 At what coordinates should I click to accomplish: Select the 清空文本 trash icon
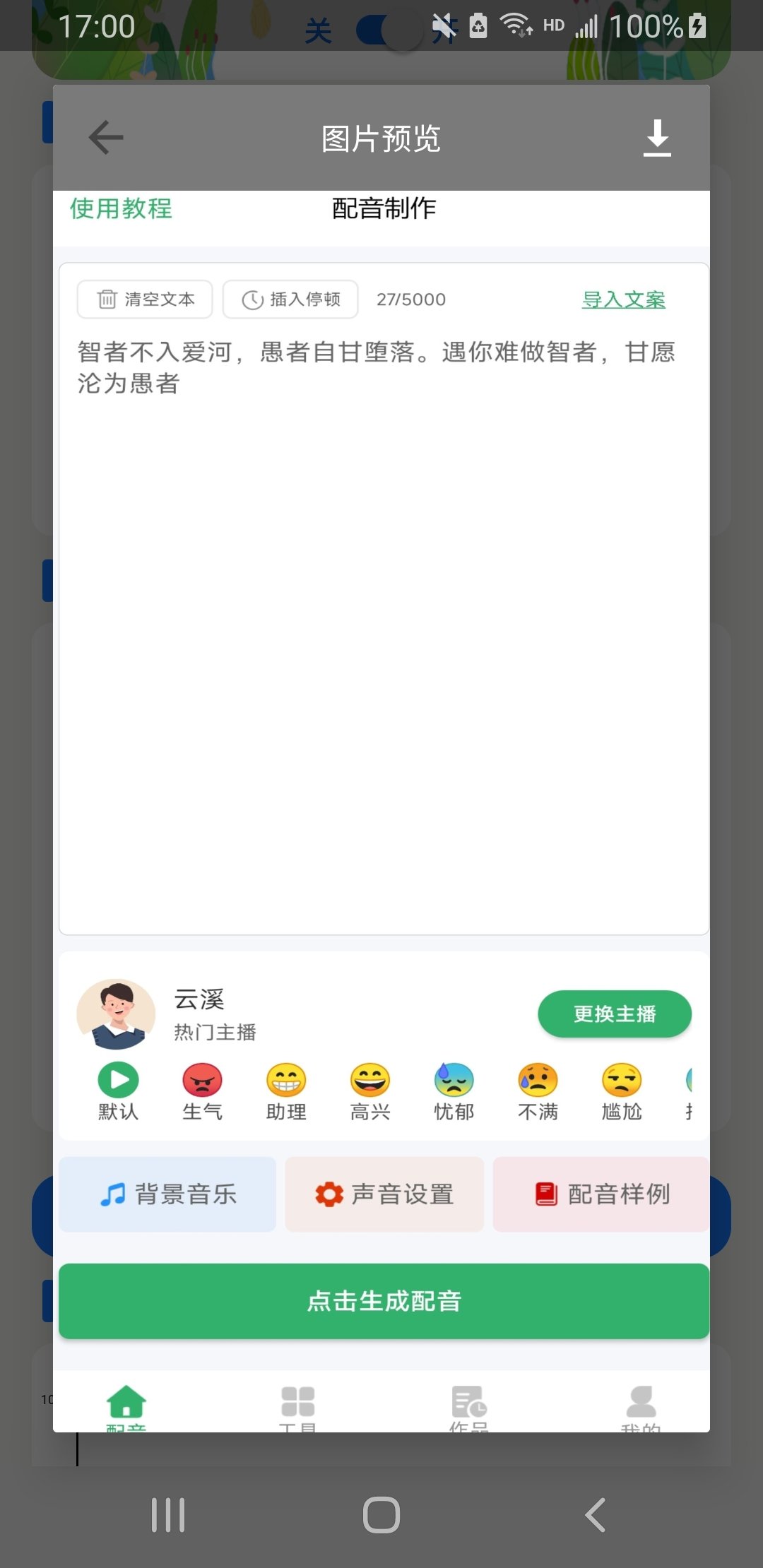[x=107, y=299]
